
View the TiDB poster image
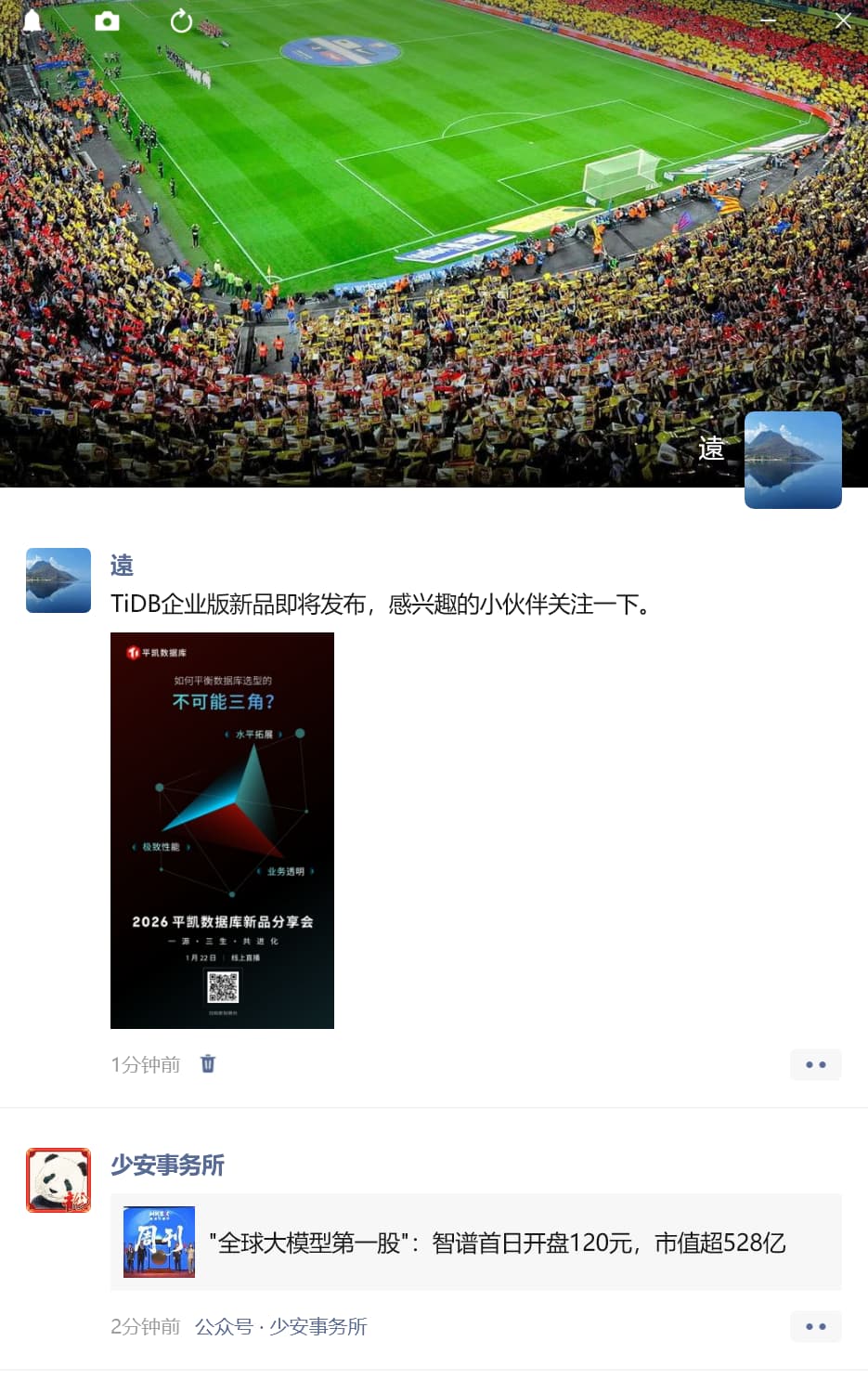(222, 830)
